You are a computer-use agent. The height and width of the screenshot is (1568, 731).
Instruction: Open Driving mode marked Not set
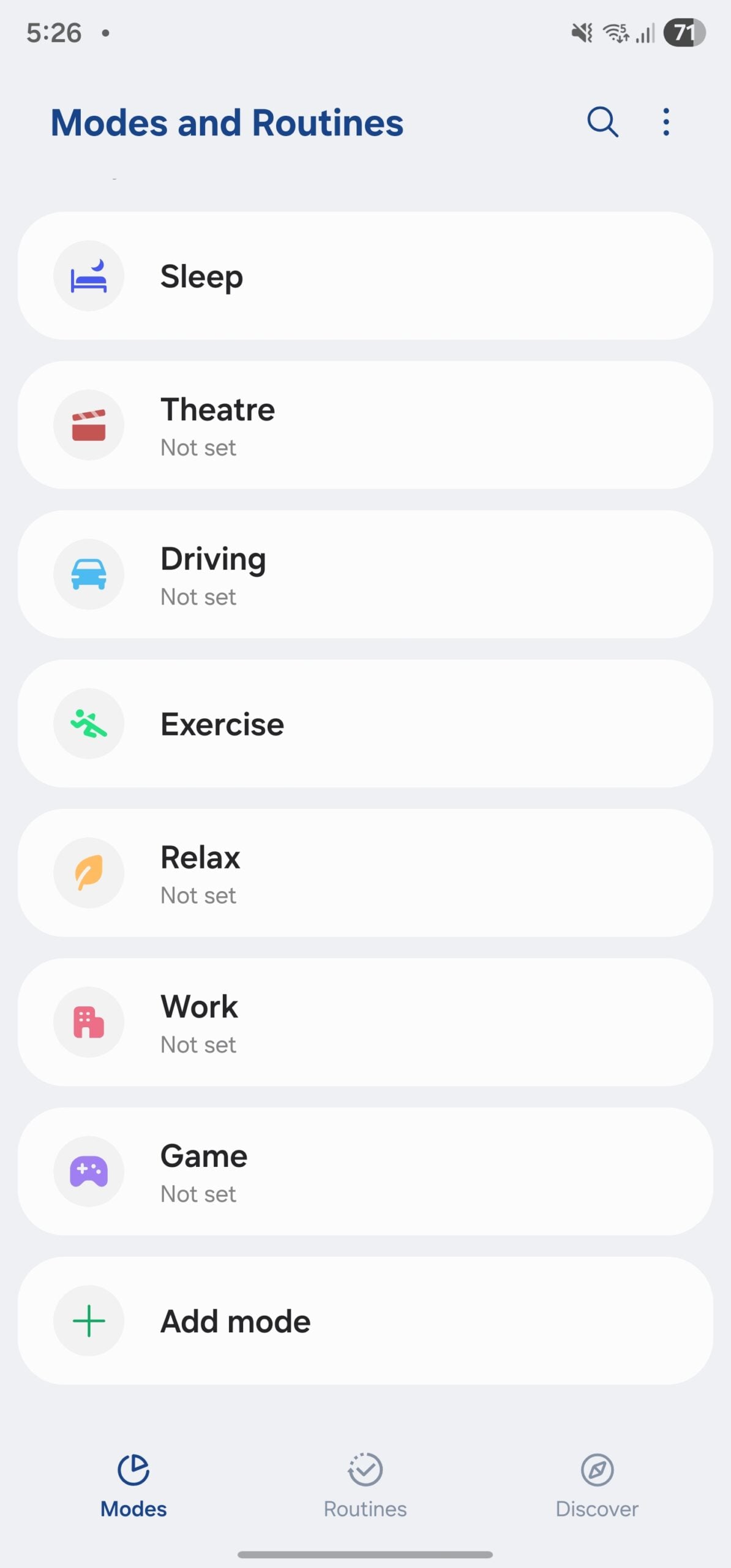[x=365, y=574]
